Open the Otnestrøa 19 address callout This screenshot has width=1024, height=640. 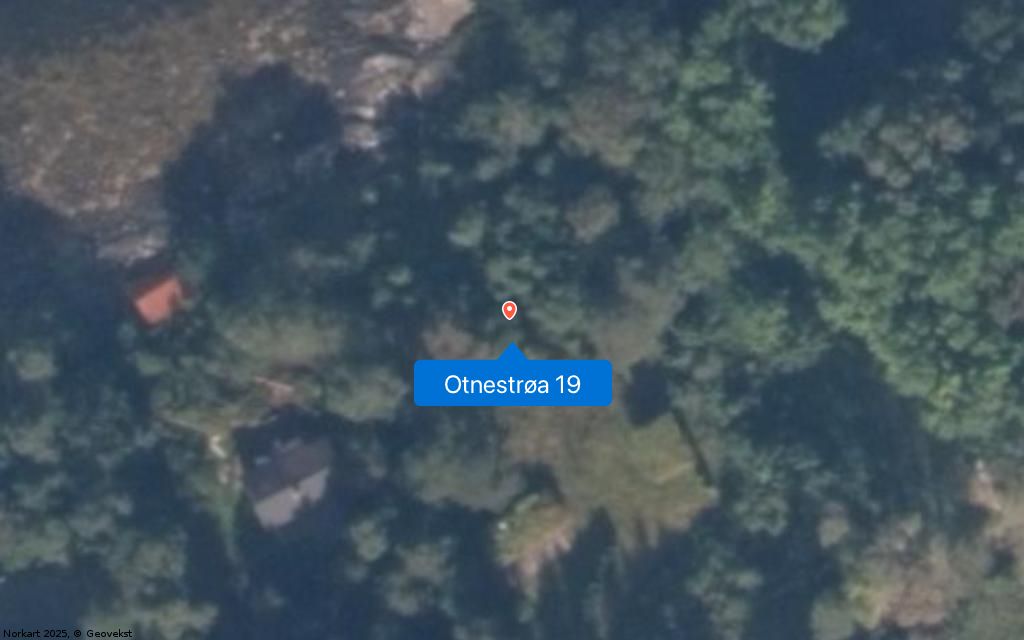click(512, 384)
